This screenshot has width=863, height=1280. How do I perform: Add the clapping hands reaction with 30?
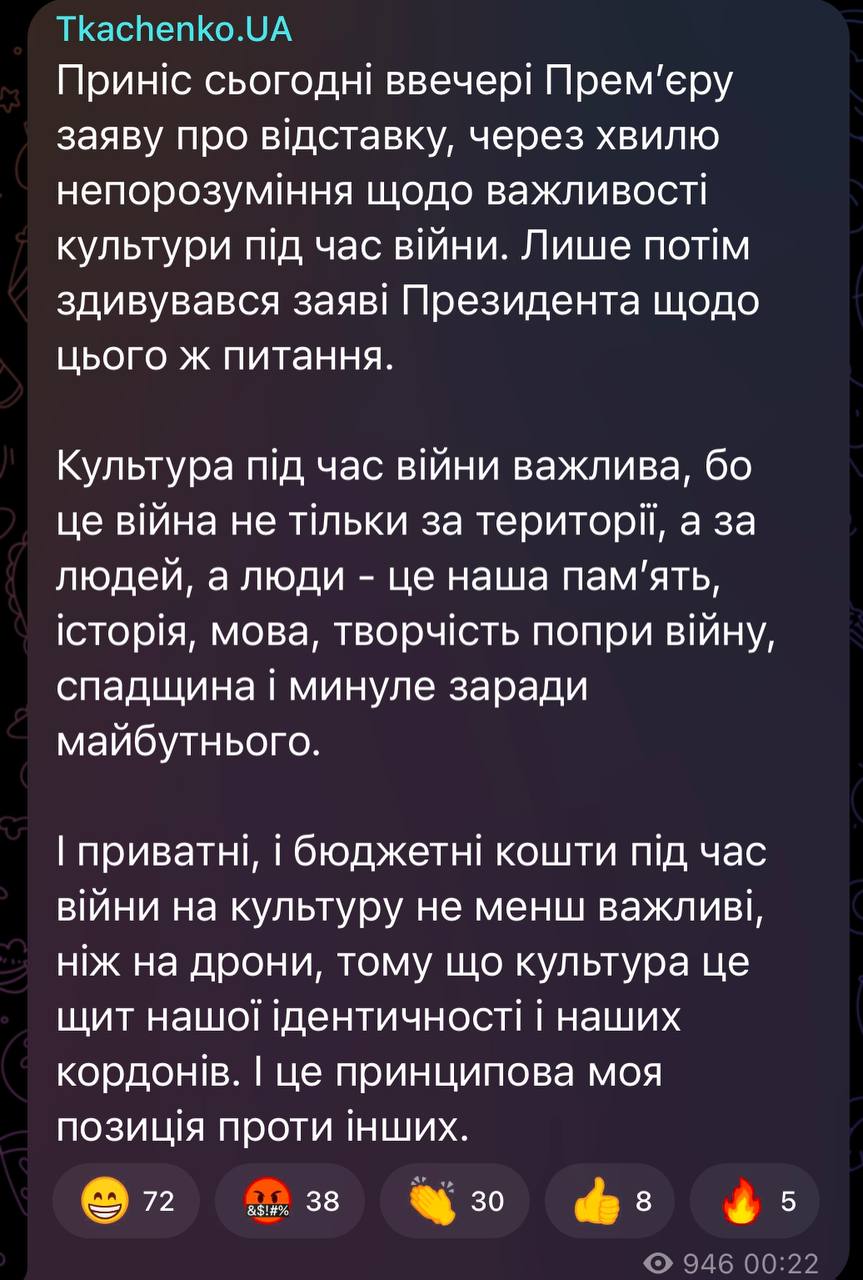tap(455, 1201)
